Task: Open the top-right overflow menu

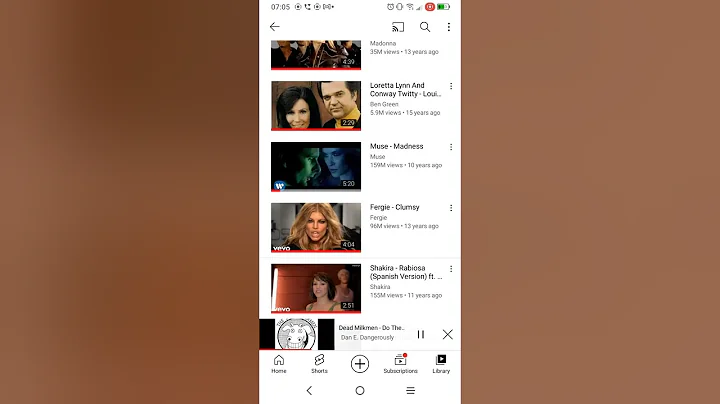Action: pos(449,27)
